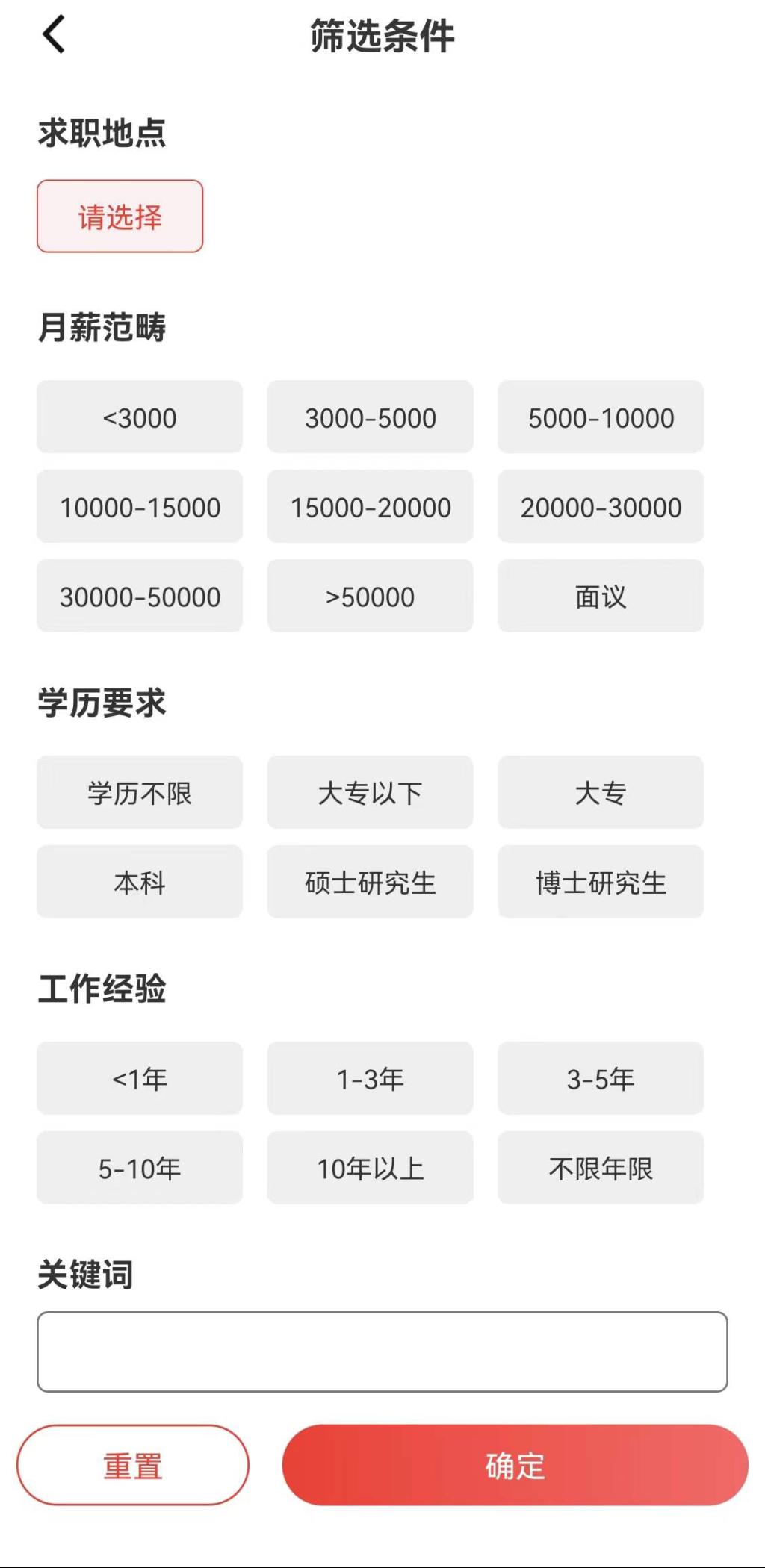765x1568 pixels.
Task: Pick 本科 as education requirement
Action: coord(140,883)
